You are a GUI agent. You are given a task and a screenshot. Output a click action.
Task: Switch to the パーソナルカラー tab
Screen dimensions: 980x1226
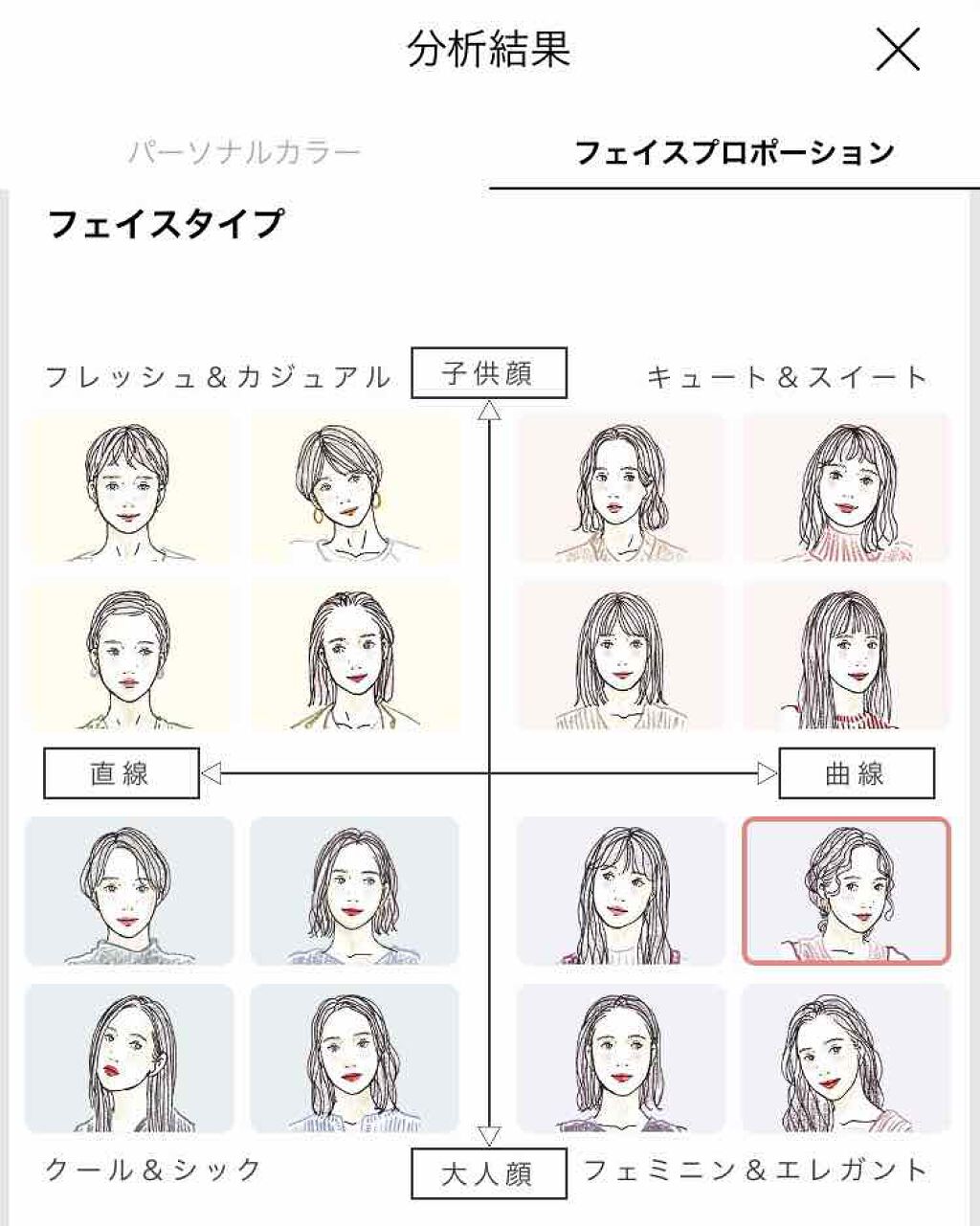[245, 152]
